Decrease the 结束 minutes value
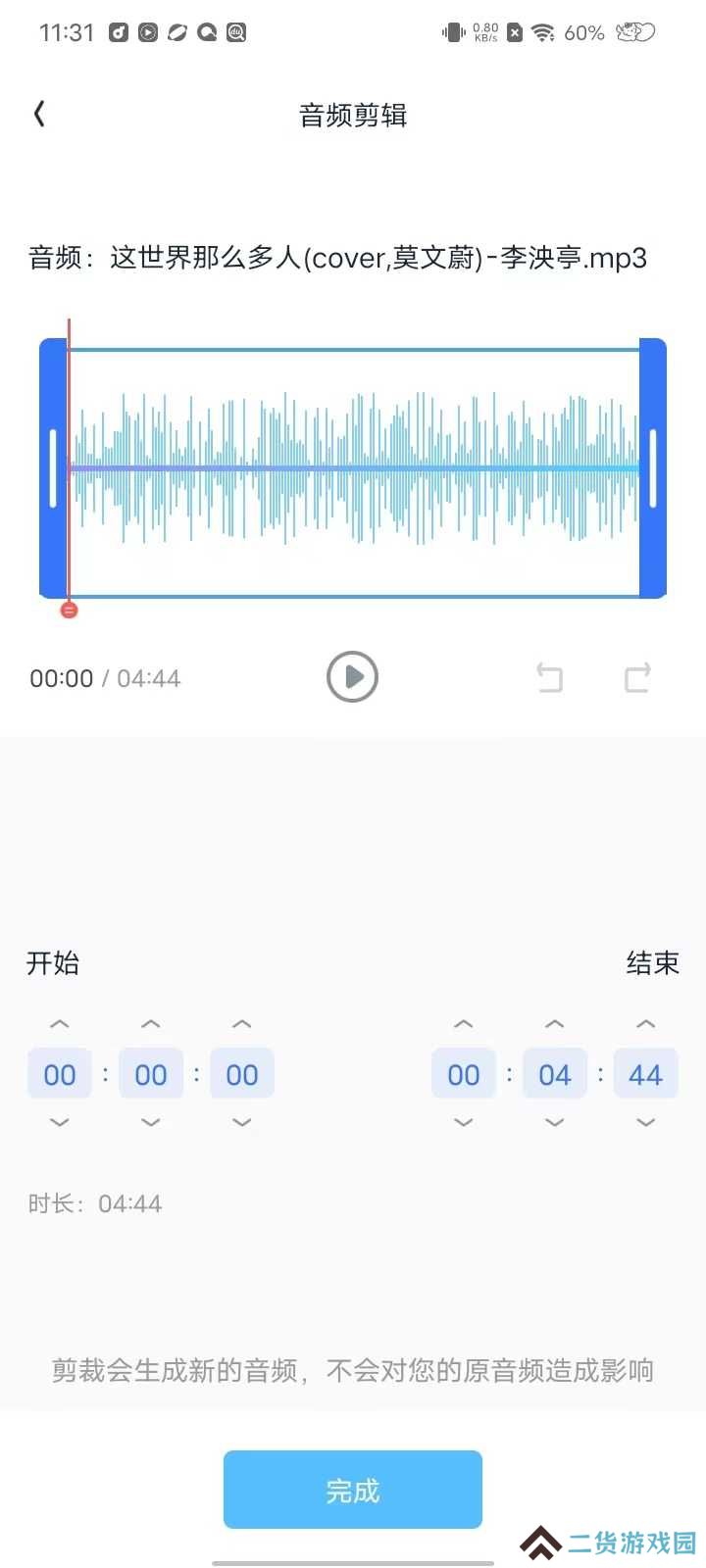This screenshot has height=1568, width=706. [555, 1122]
